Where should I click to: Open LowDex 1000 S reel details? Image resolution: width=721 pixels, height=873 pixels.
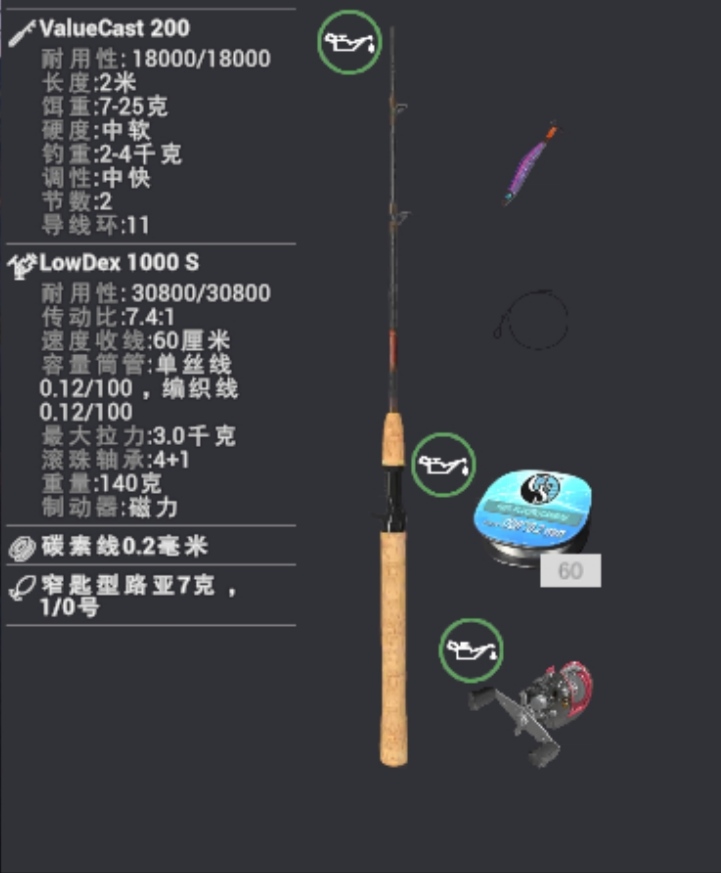[118, 263]
